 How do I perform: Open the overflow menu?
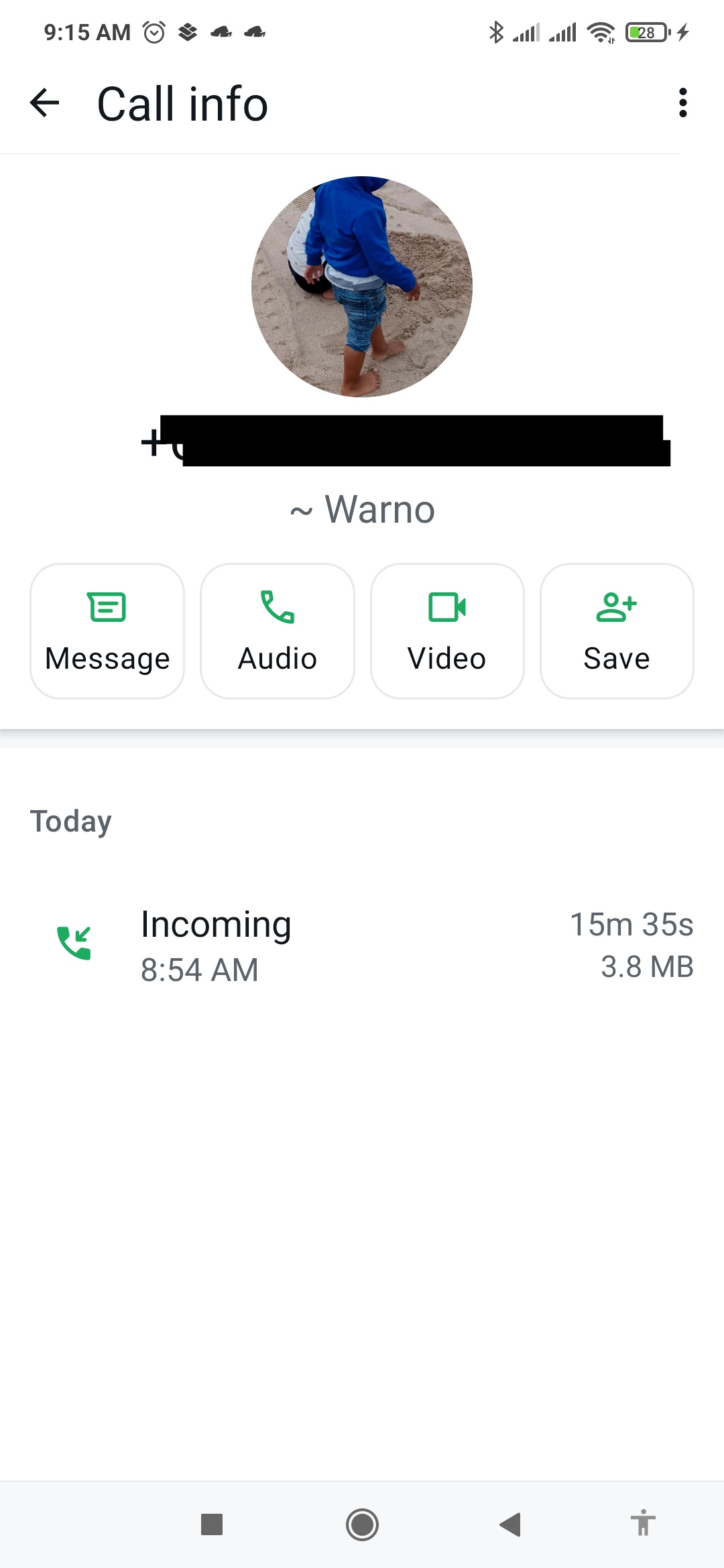pyautogui.click(x=682, y=103)
